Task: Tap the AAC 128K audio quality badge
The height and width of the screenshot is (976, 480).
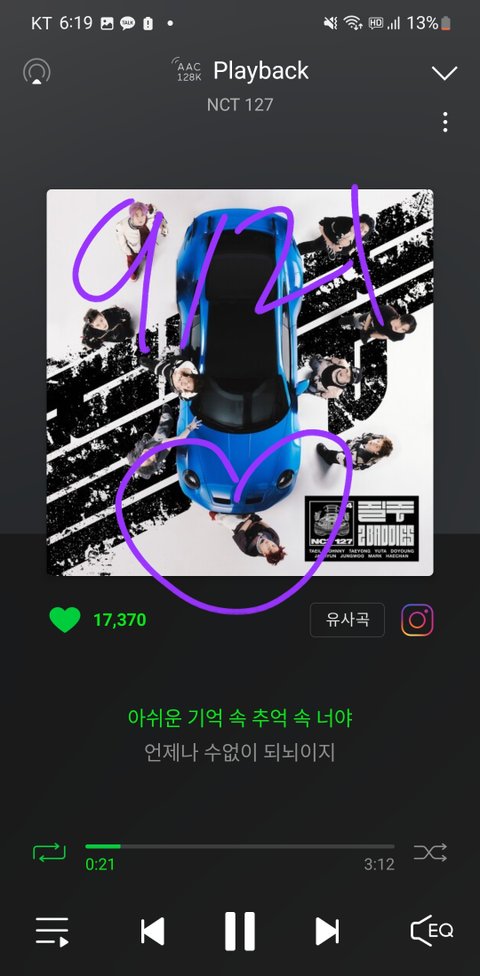Action: (187, 71)
